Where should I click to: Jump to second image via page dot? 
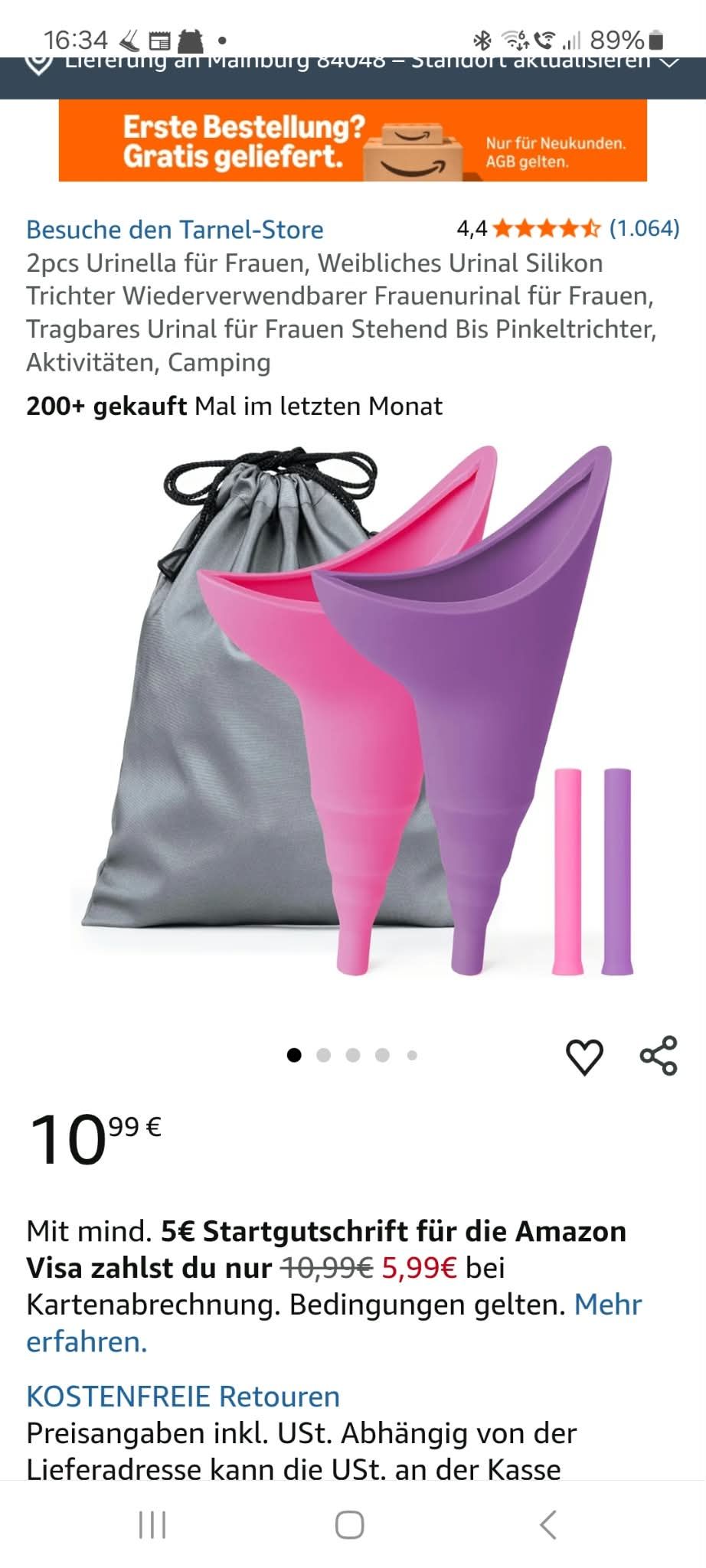(323, 1056)
